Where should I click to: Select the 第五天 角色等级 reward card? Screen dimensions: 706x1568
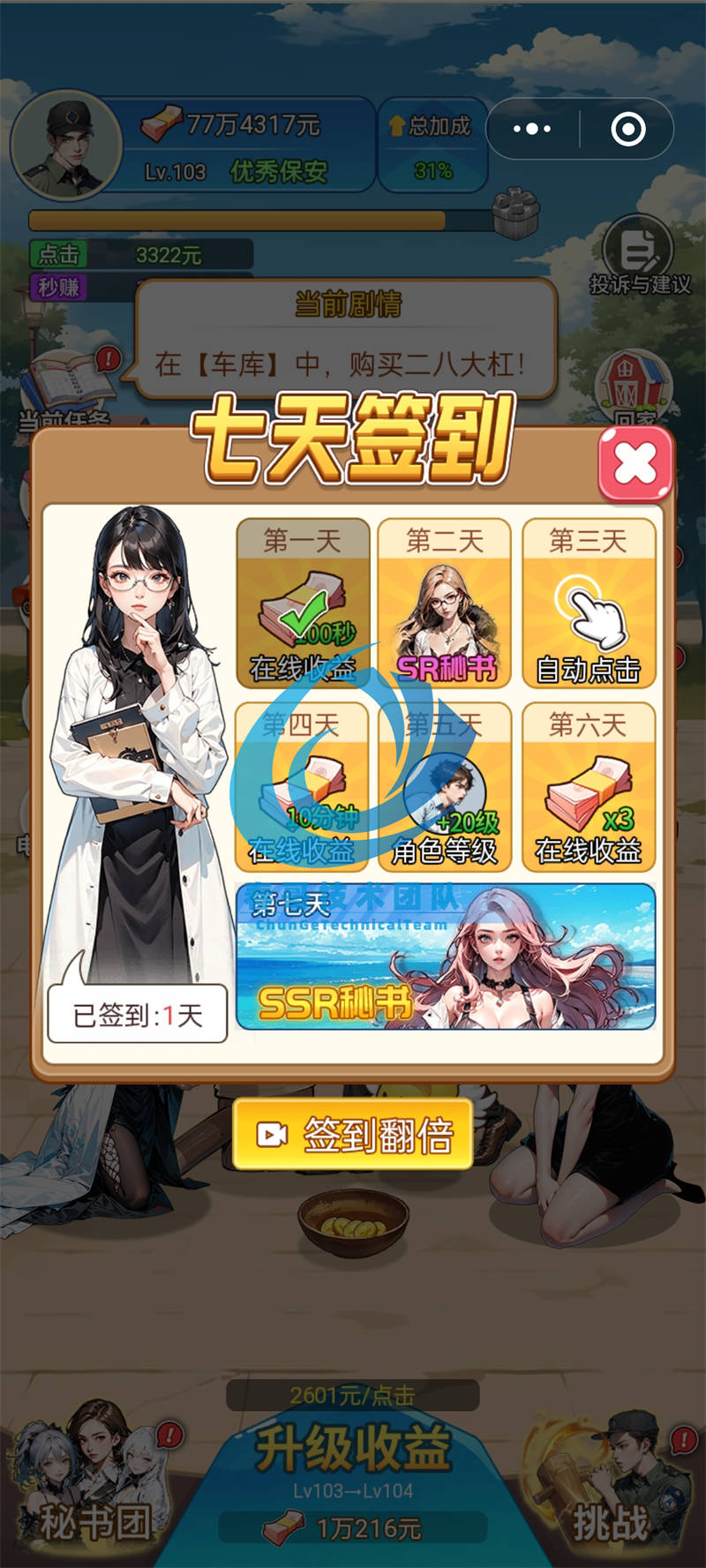(x=445, y=787)
